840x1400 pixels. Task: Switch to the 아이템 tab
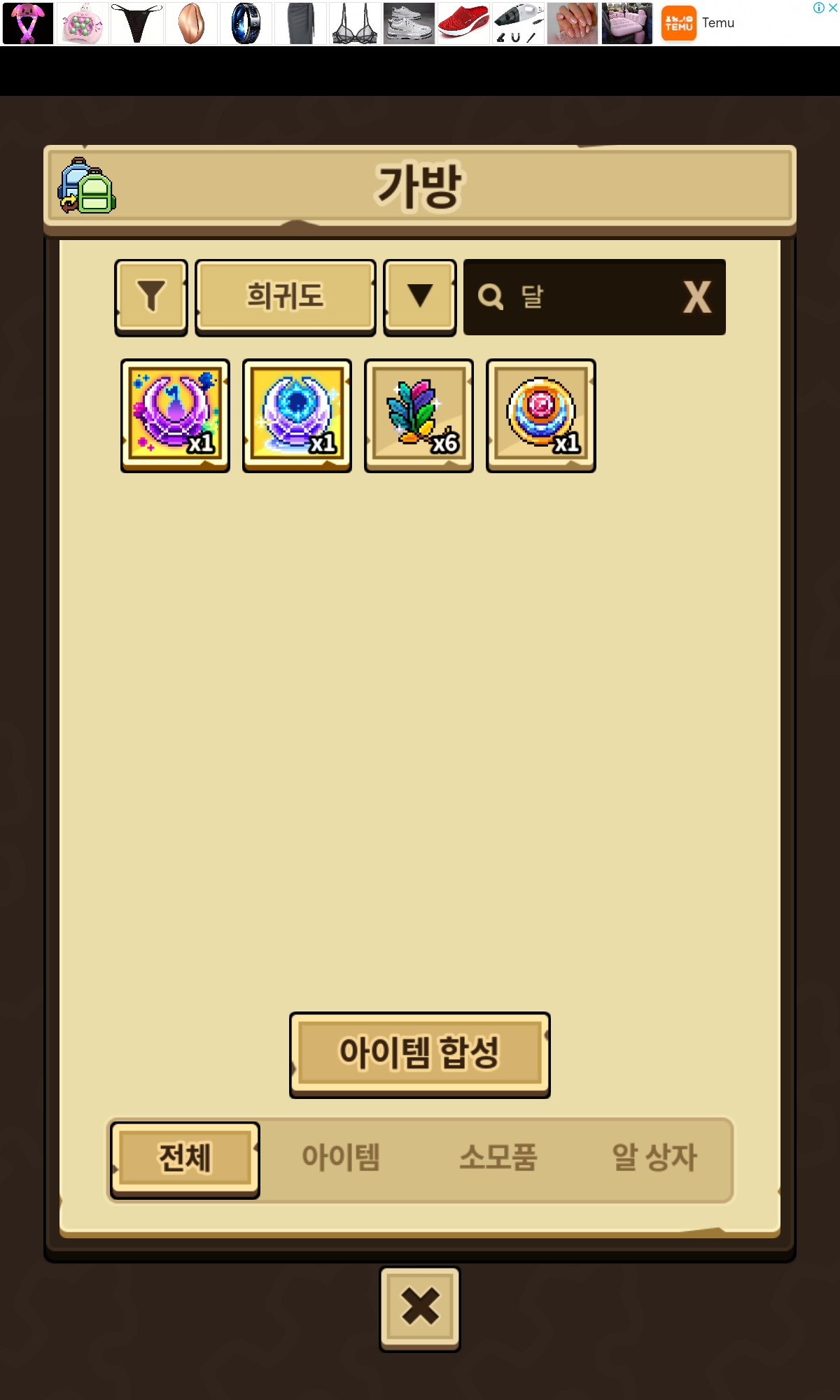pyautogui.click(x=341, y=1158)
